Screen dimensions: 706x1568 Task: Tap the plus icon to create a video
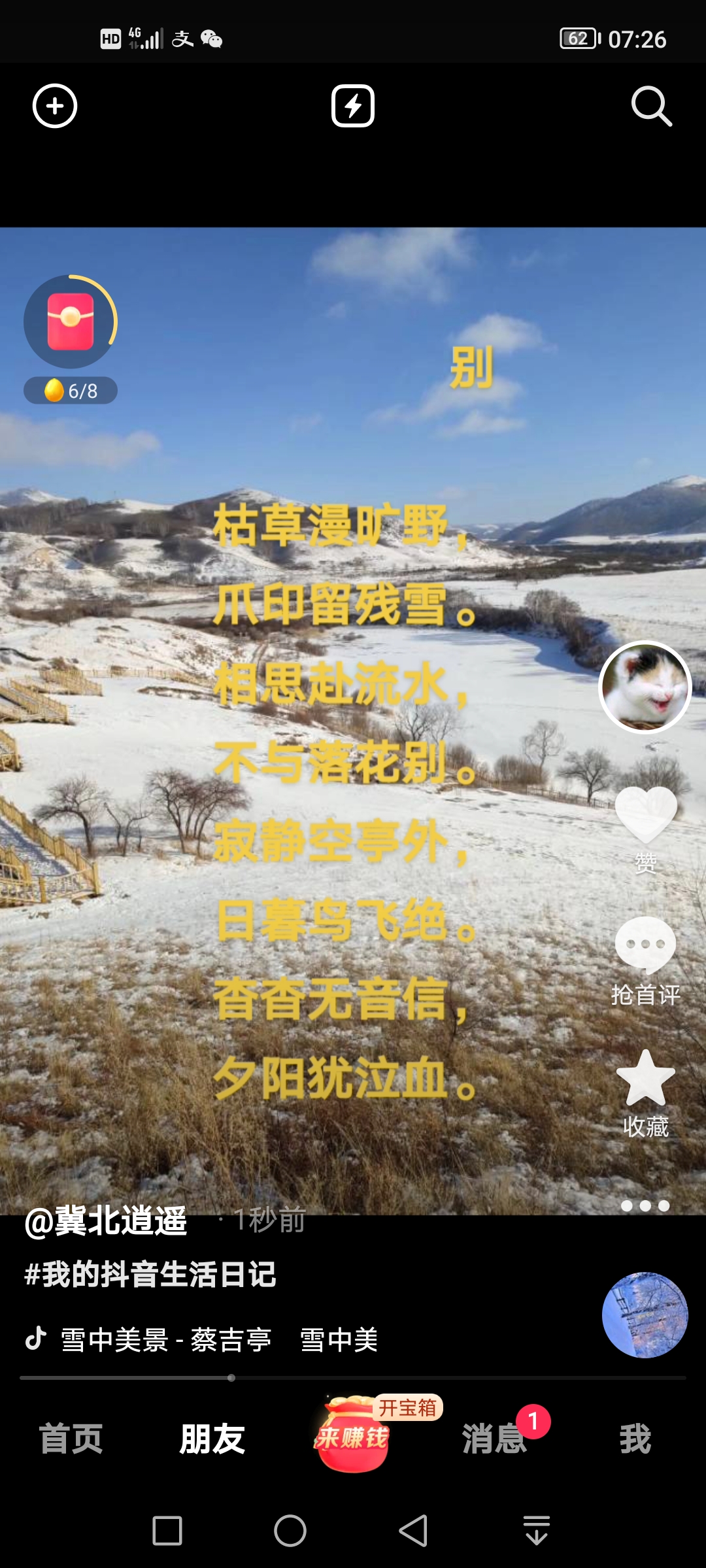click(x=55, y=106)
